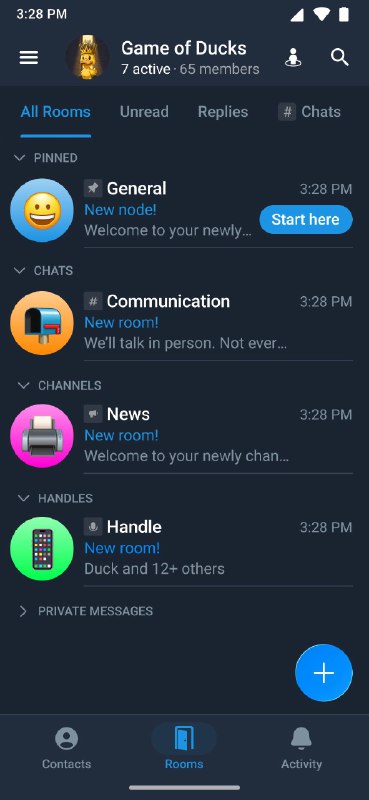Open the members icon in header
This screenshot has height=800, width=369.
point(292,58)
